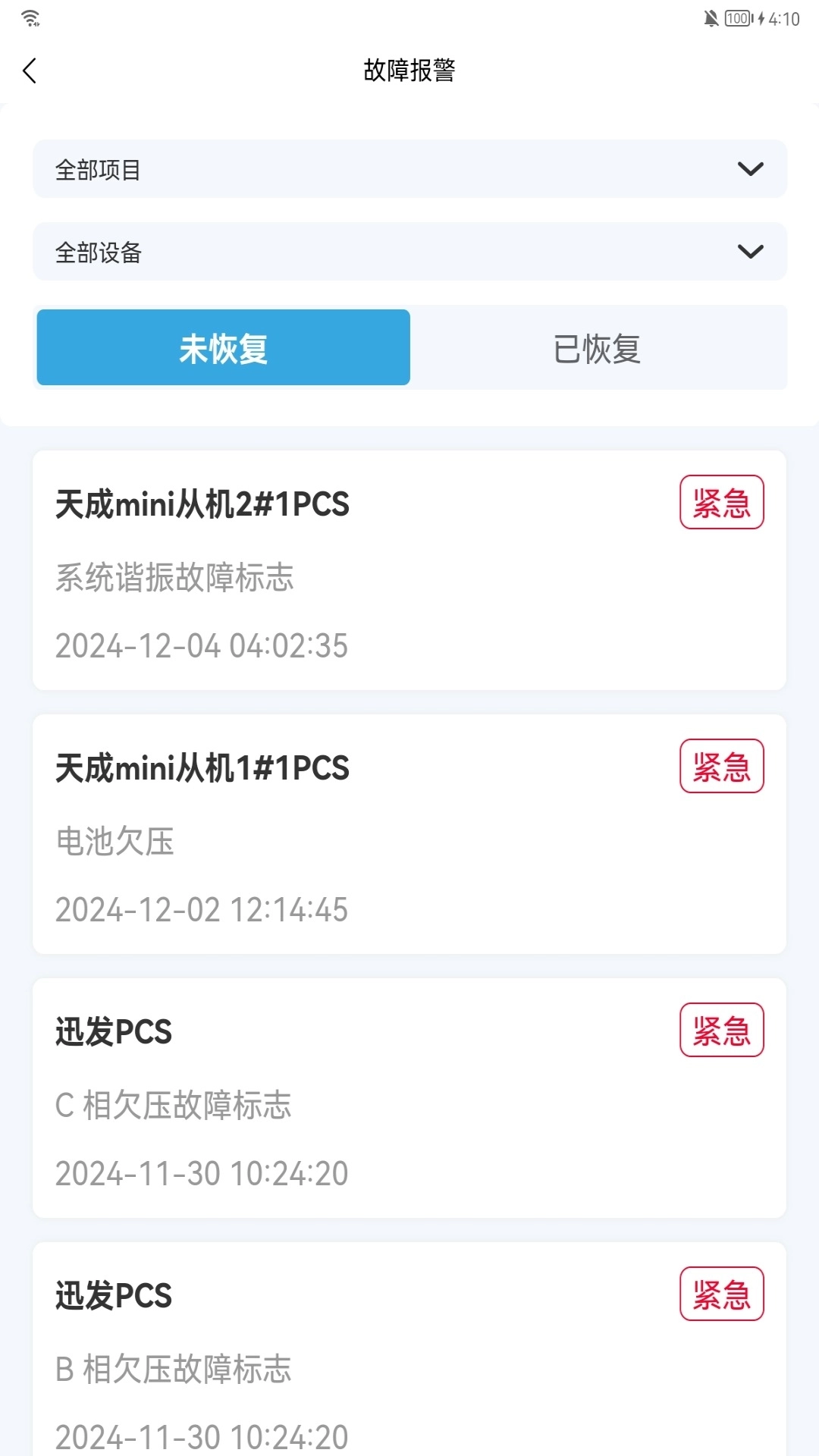Tap the Wi-Fi status icon
The image size is (819, 1456).
(x=32, y=17)
